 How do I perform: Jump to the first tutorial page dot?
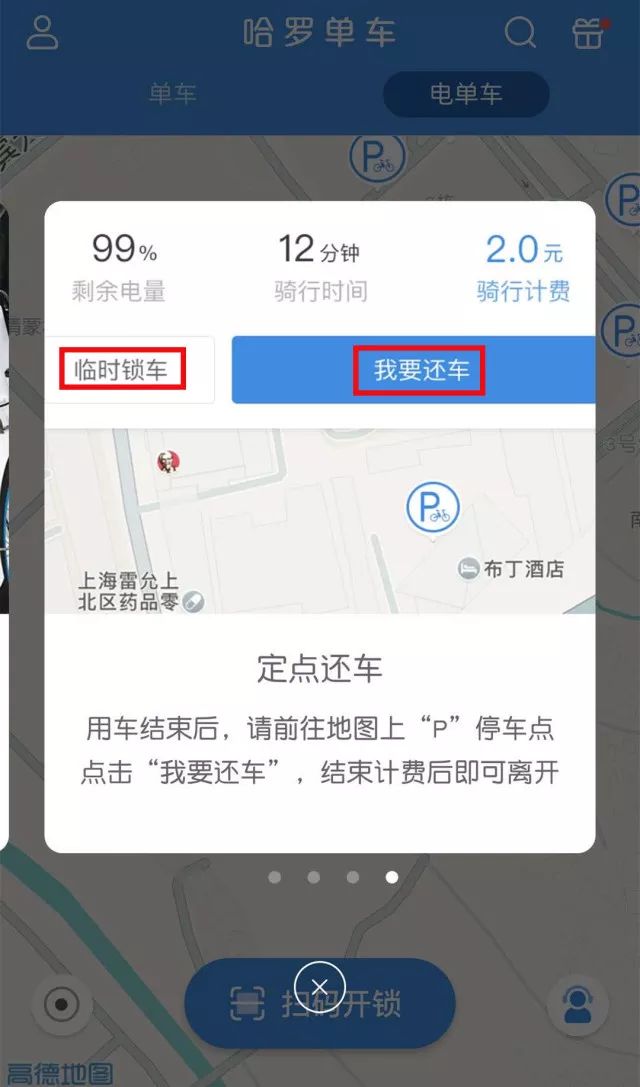tap(275, 877)
